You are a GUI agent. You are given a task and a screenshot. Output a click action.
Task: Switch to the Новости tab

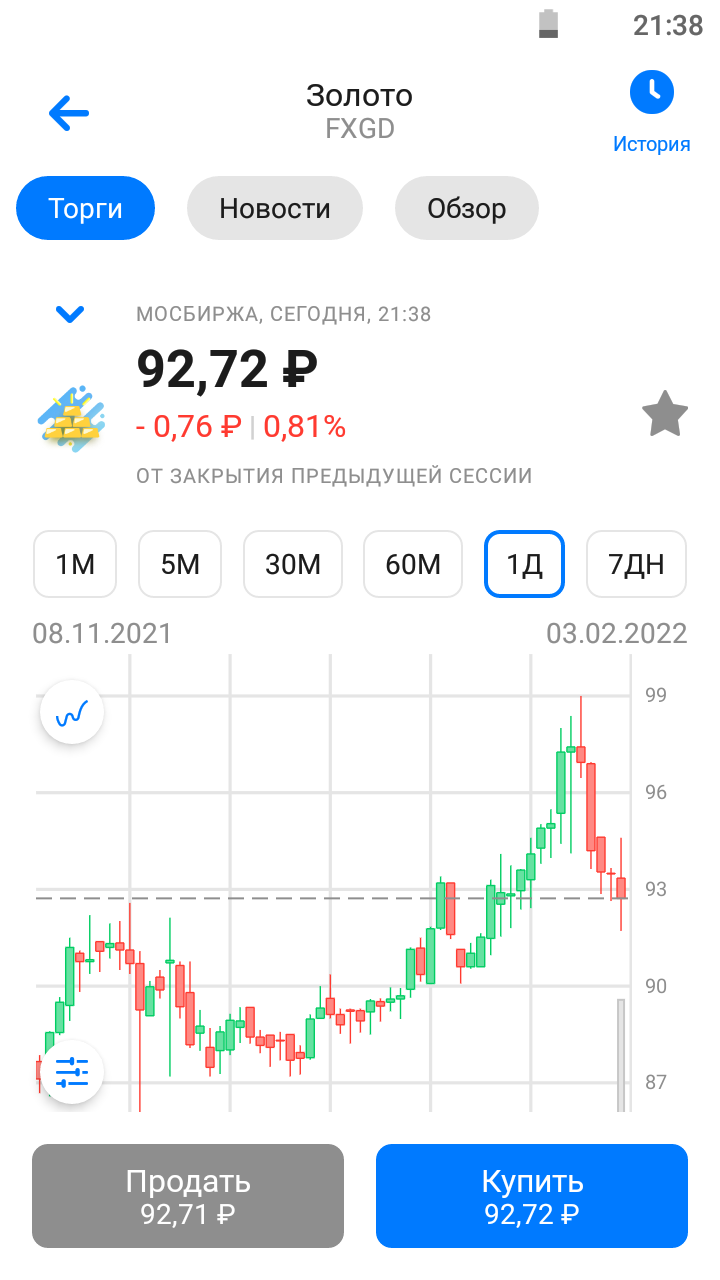275,208
